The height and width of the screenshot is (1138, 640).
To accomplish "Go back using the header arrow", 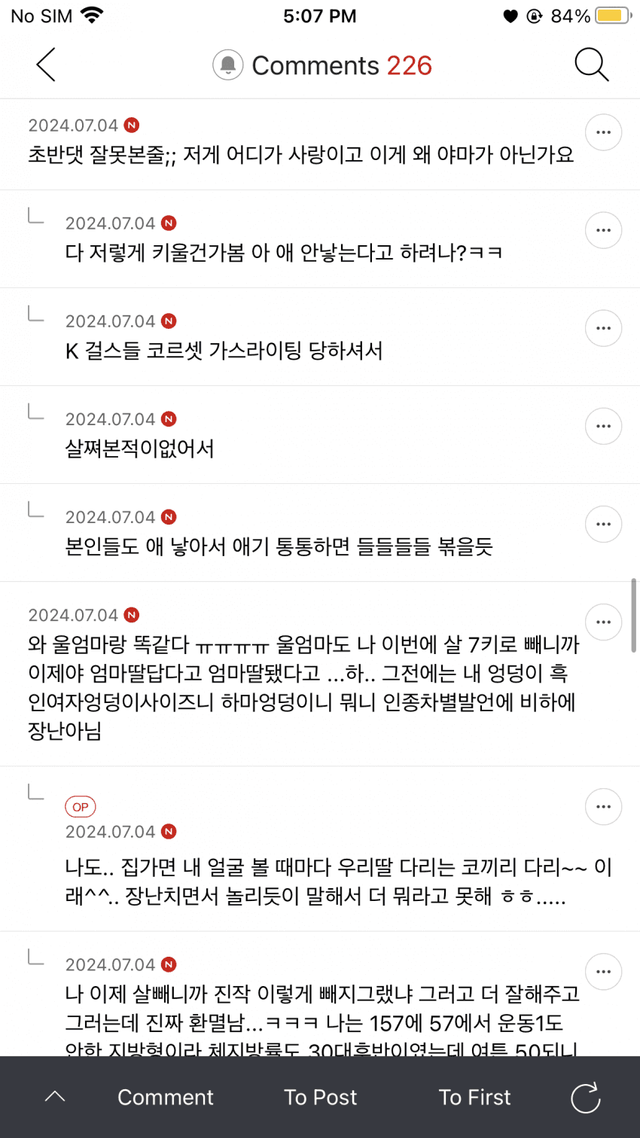I will (x=46, y=65).
